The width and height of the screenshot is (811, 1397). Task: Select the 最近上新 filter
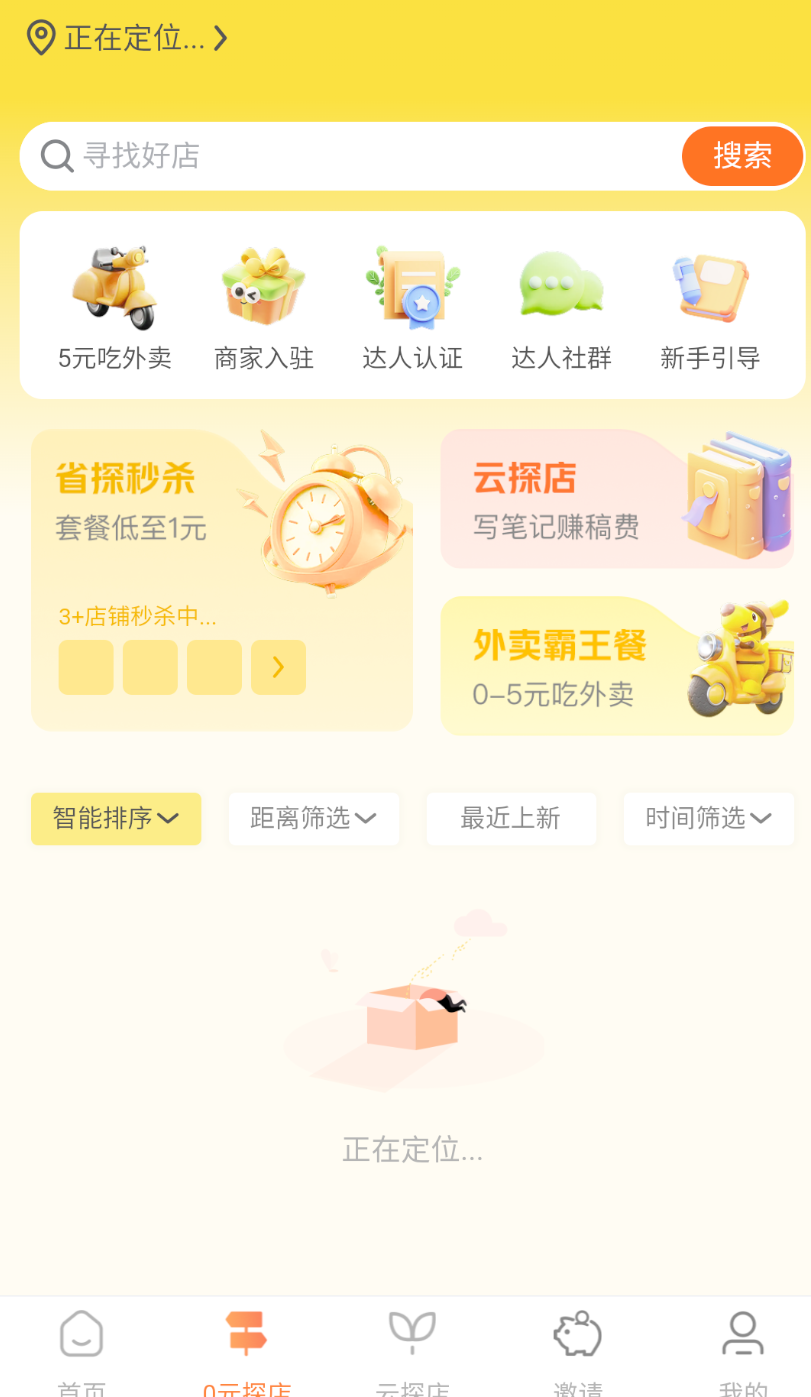coord(511,819)
